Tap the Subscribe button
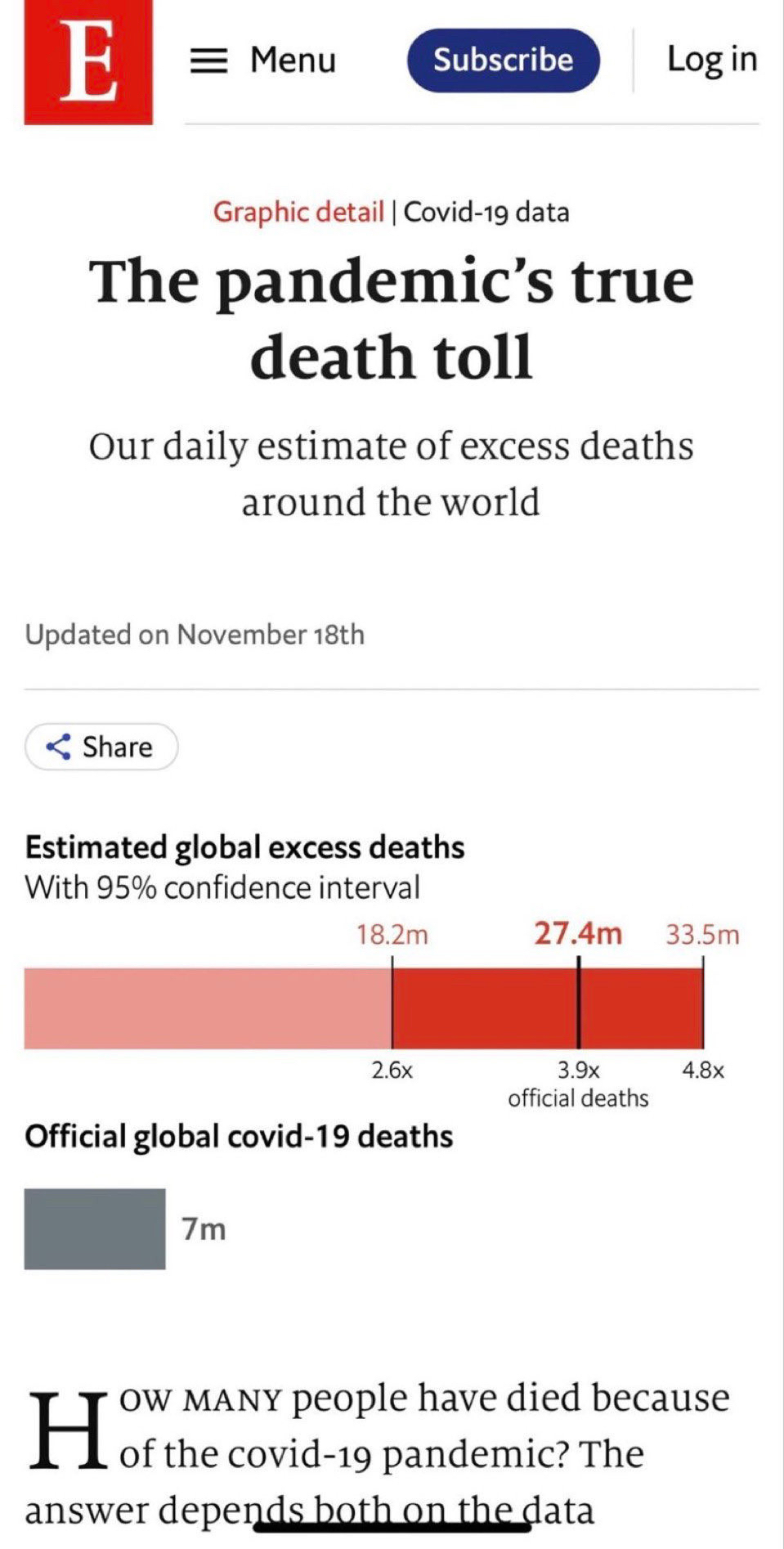The width and height of the screenshot is (784, 1549). click(503, 61)
